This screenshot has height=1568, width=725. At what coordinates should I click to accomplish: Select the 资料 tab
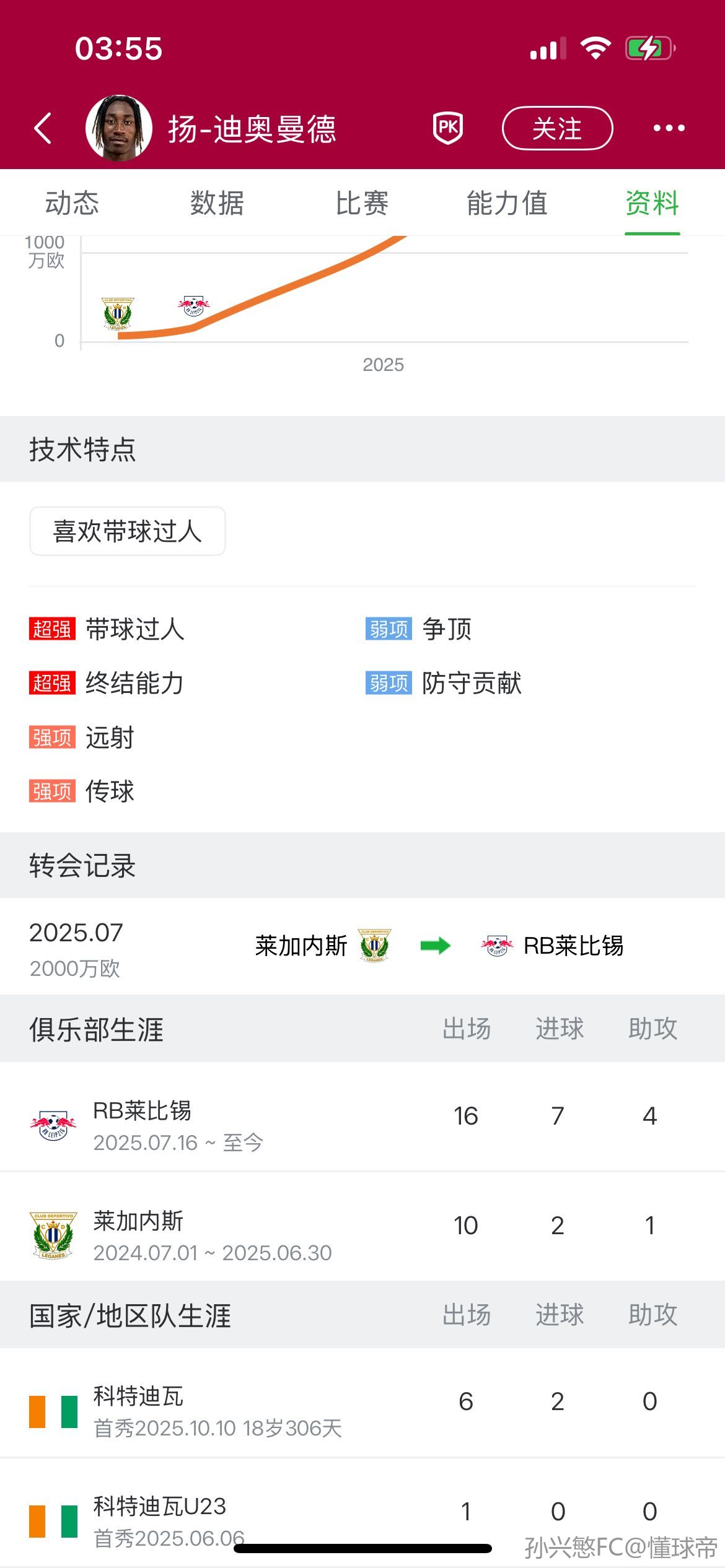click(652, 203)
